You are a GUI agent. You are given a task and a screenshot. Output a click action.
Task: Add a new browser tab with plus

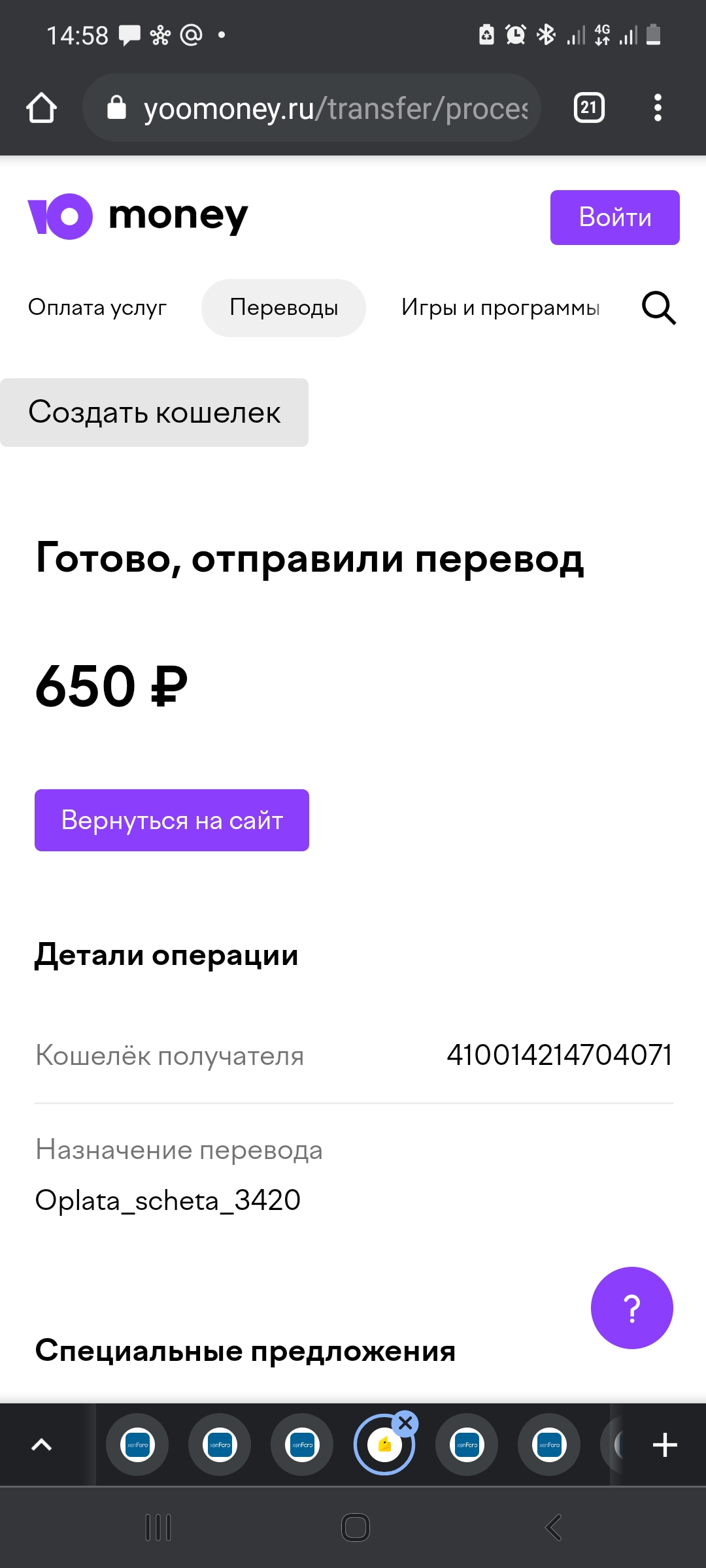click(x=665, y=1445)
